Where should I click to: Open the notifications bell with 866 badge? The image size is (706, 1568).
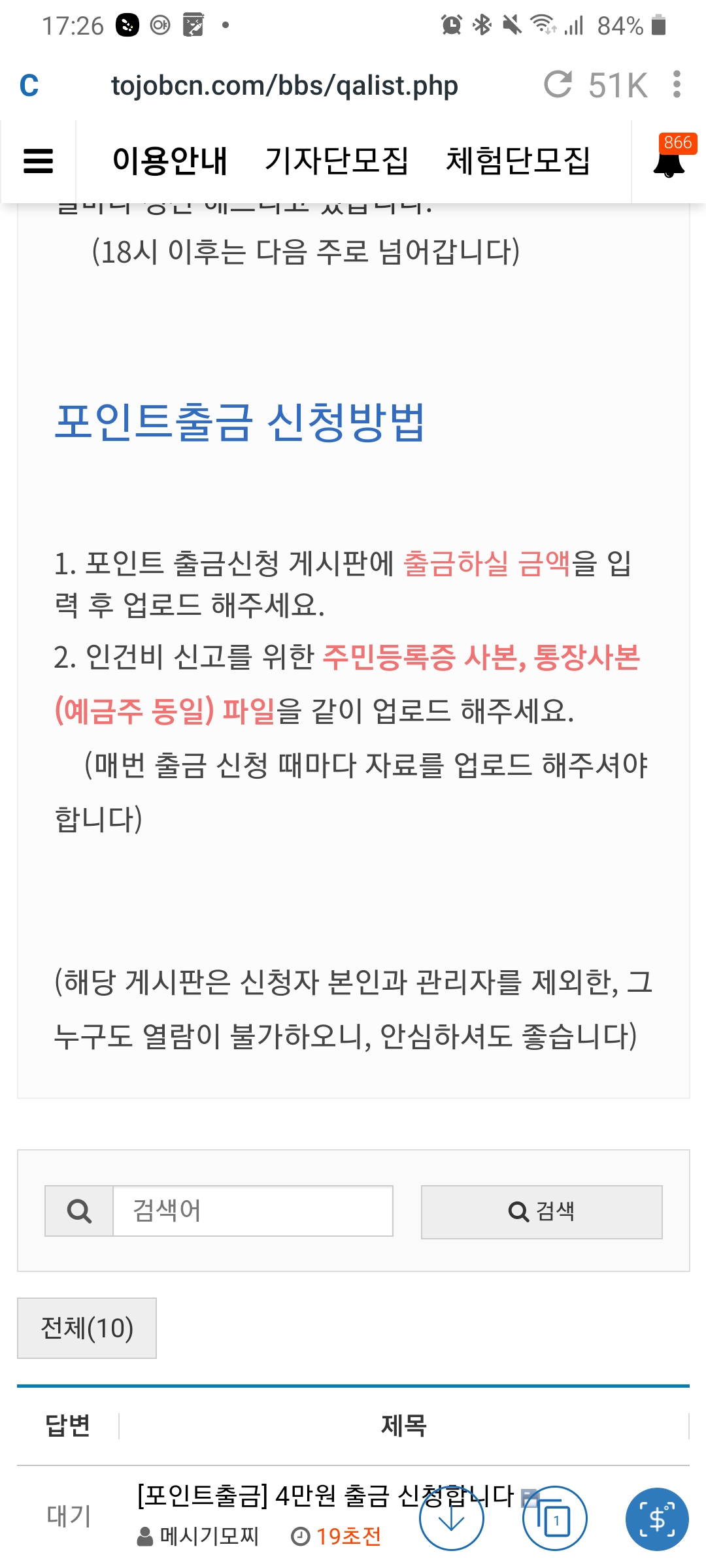[669, 161]
